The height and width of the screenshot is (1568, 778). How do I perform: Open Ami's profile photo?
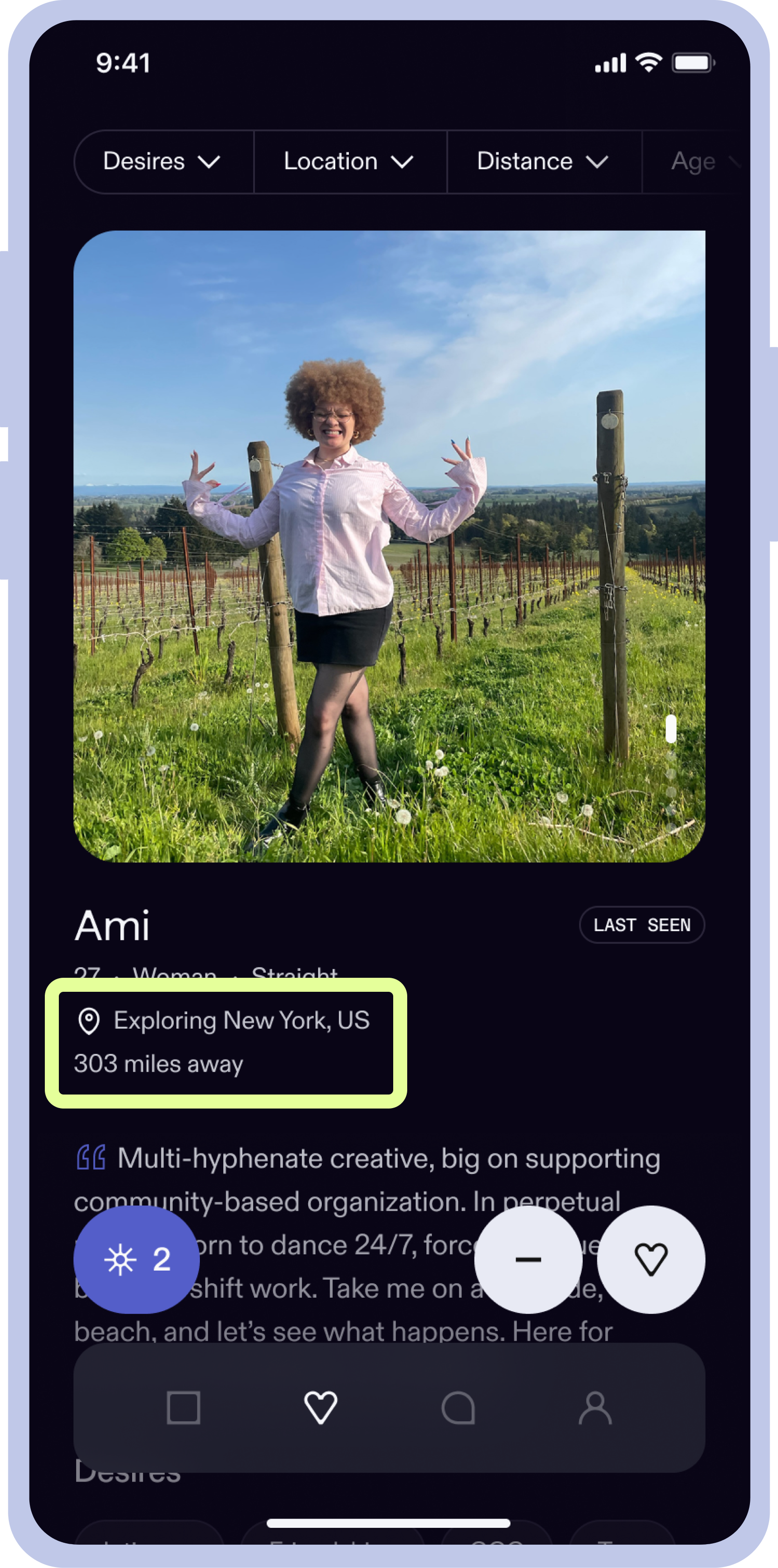[x=389, y=546]
